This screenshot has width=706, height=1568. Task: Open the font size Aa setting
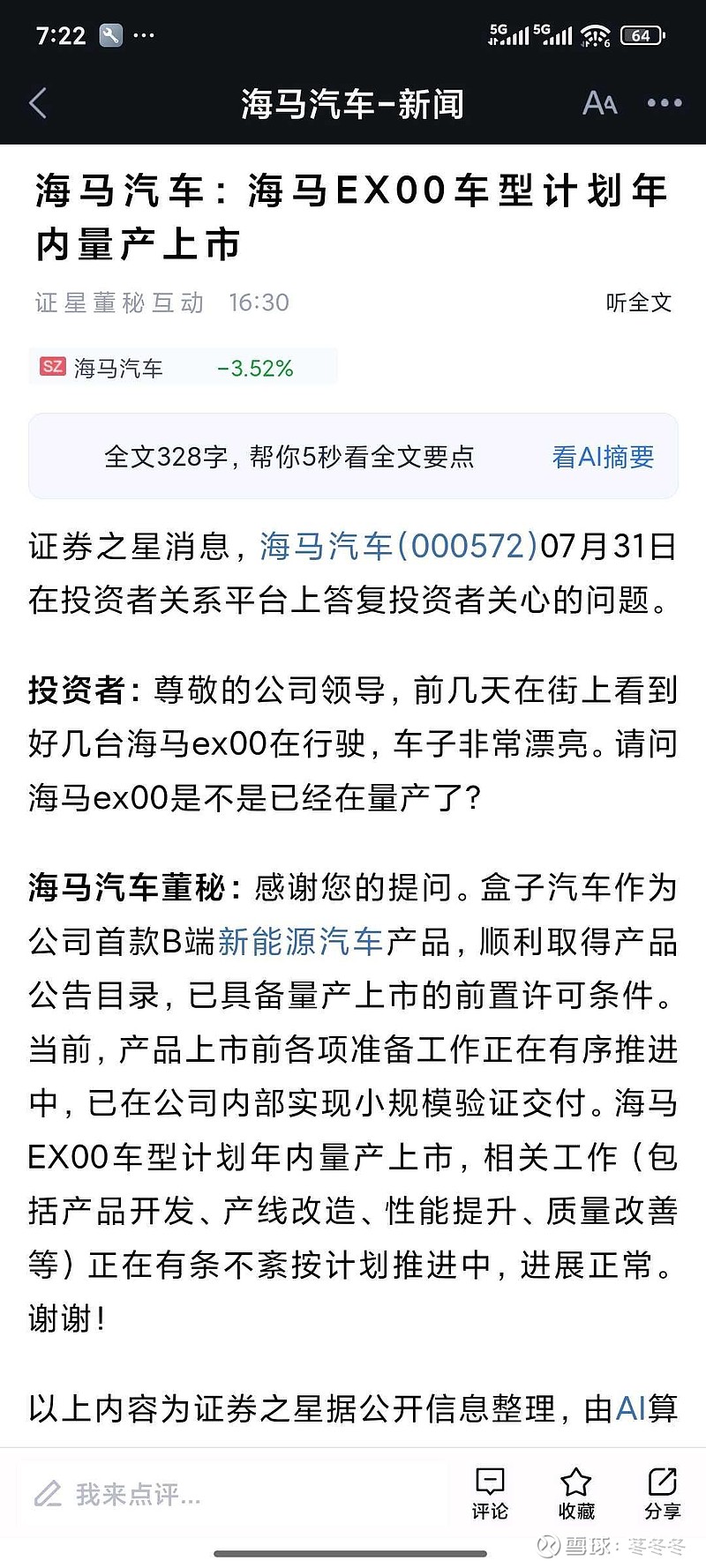click(600, 103)
